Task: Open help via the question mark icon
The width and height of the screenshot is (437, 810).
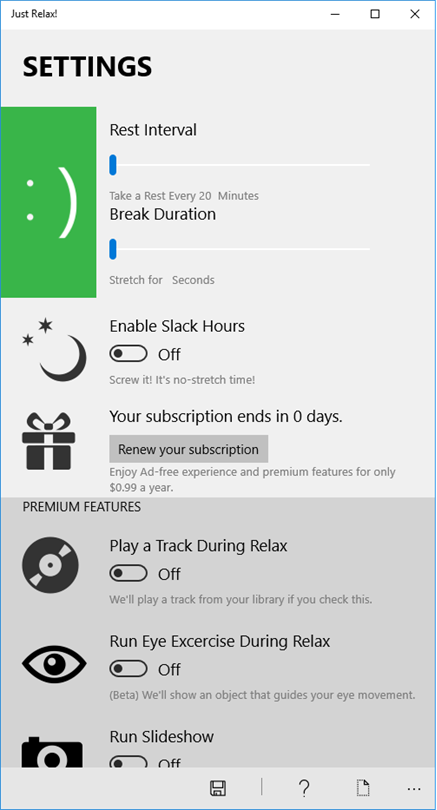Action: [x=304, y=788]
